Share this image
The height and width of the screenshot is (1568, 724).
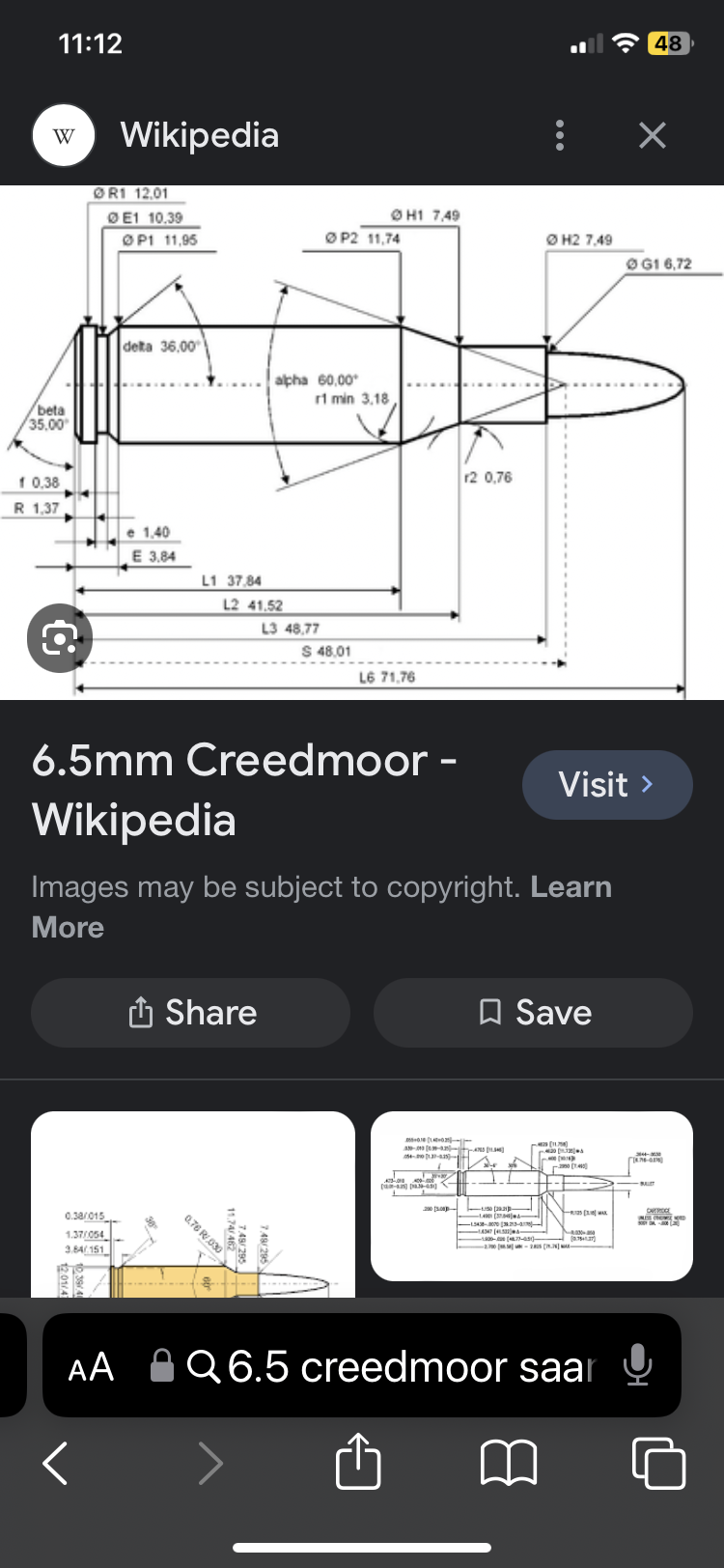191,1013
